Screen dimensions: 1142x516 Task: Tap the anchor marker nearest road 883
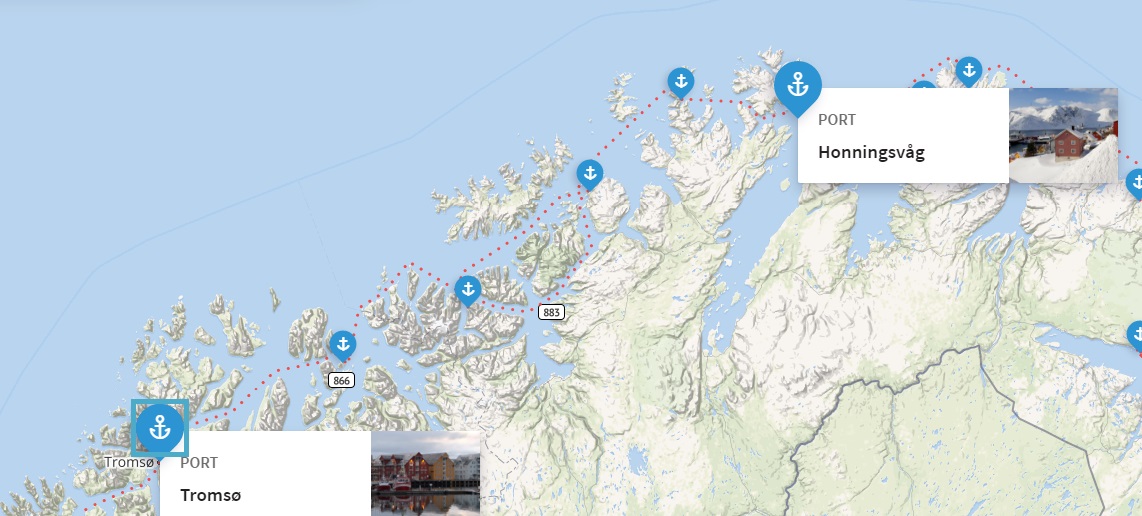[467, 289]
